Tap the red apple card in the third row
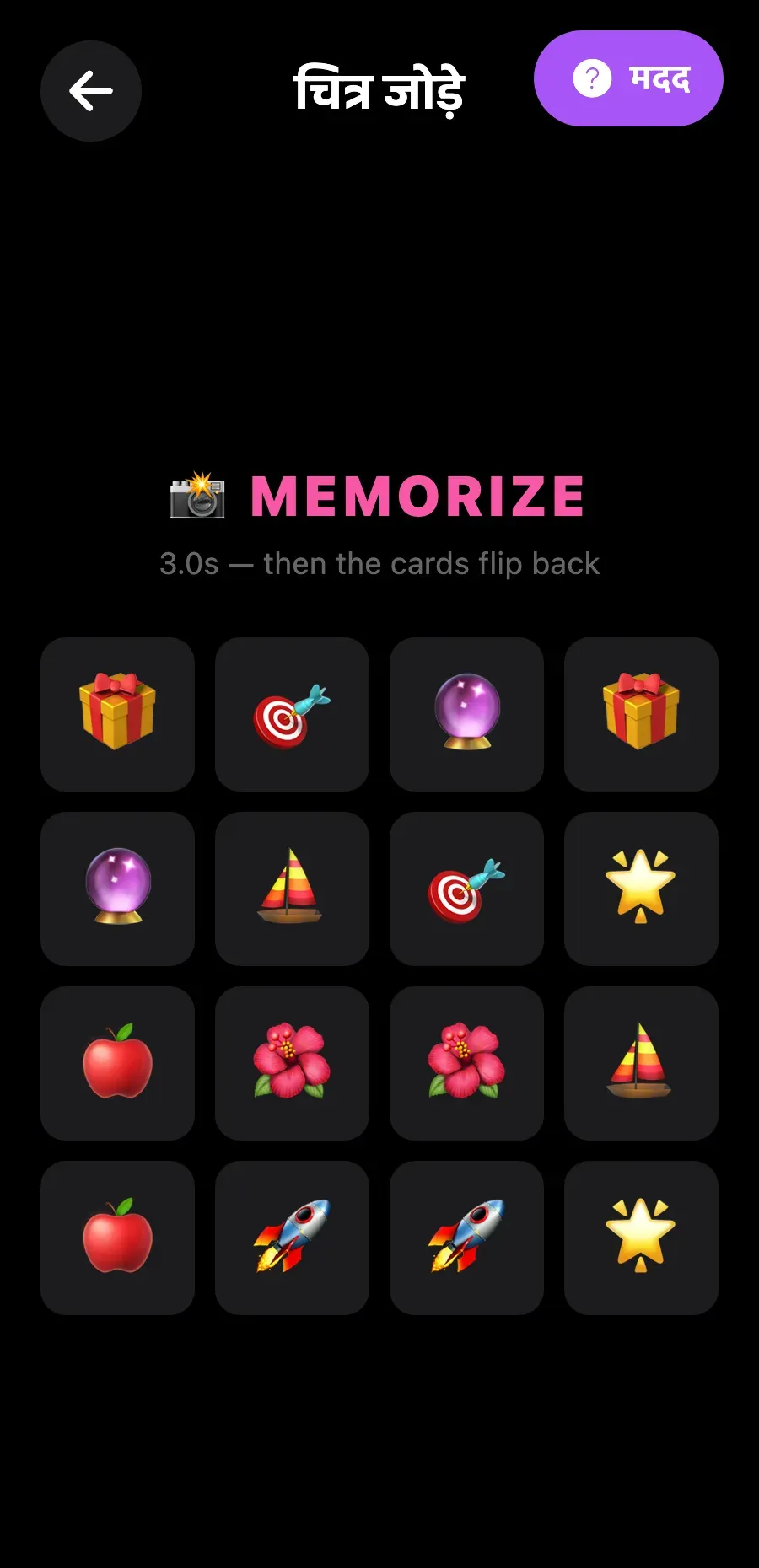Screen dimensions: 759x1568 [x=117, y=1063]
